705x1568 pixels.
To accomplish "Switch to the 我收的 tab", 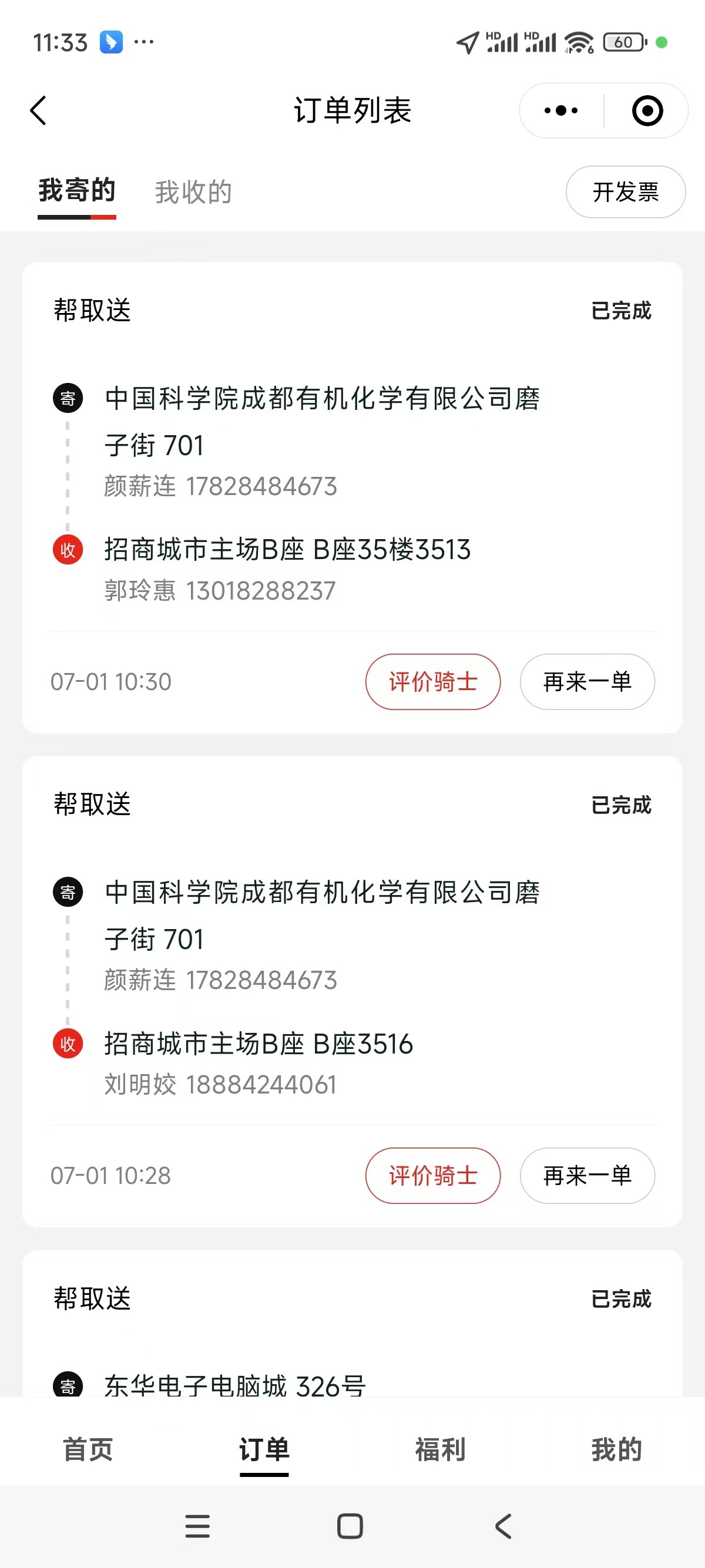I will pos(193,191).
